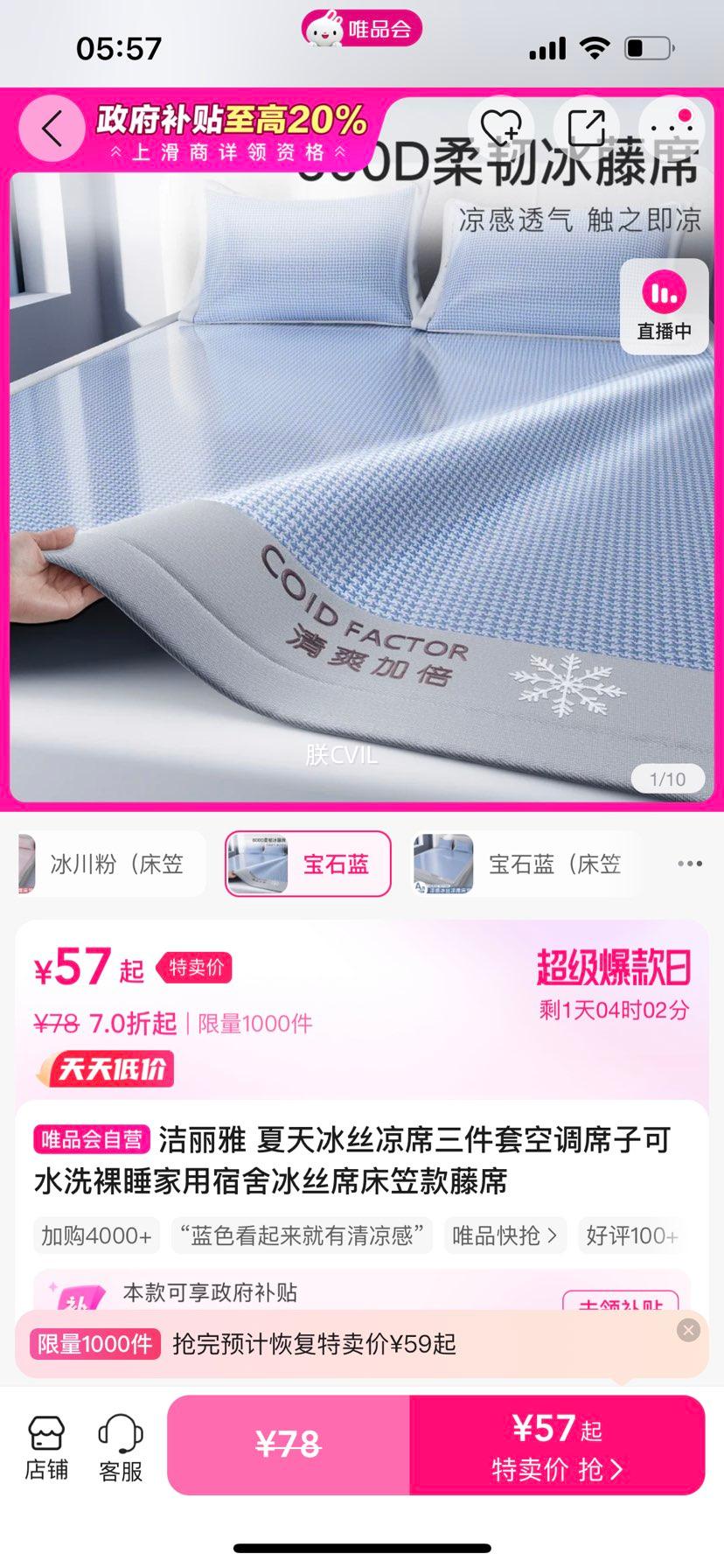Buy at the original ¥78 price
The image size is (724, 1568).
[x=288, y=1445]
